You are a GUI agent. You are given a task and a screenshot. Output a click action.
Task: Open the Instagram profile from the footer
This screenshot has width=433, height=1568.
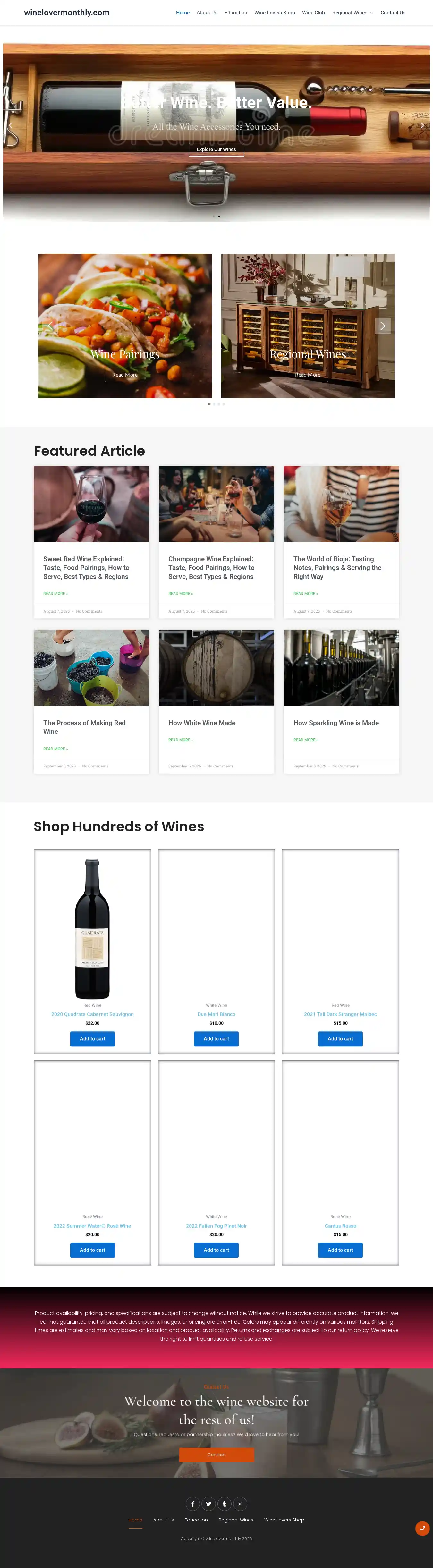(240, 1504)
